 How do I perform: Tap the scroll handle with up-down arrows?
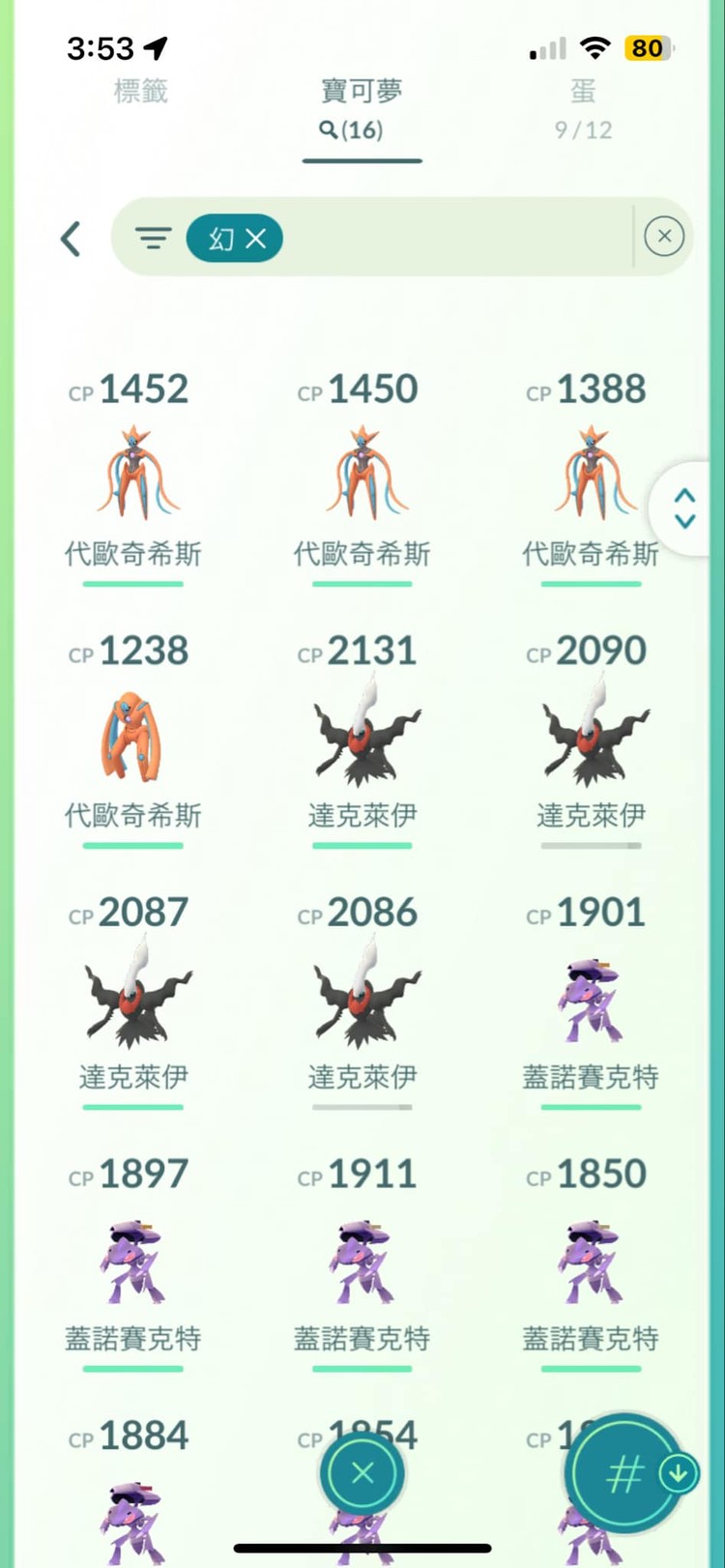[684, 508]
